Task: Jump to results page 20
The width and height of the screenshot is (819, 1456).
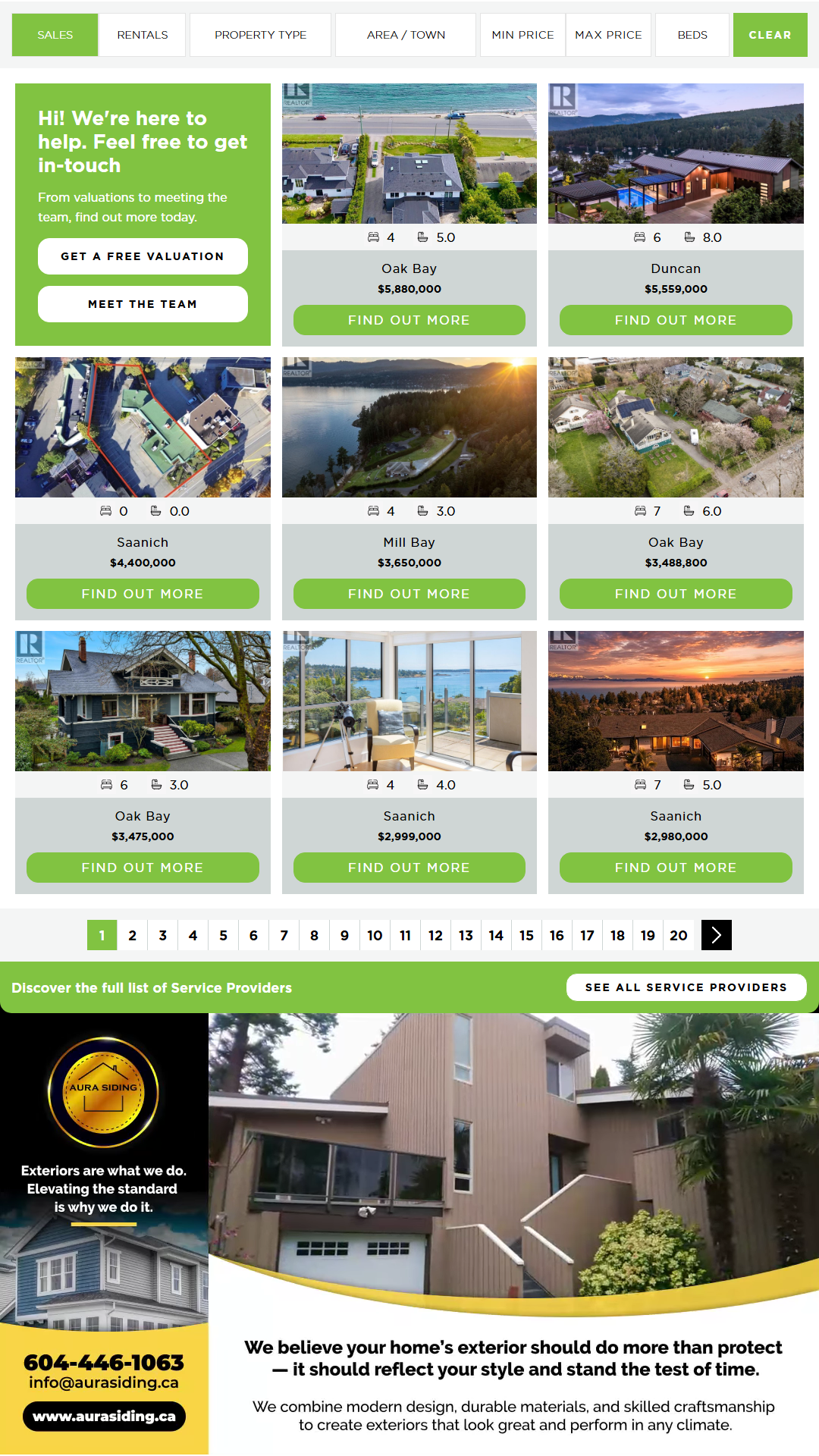Action: 678,935
